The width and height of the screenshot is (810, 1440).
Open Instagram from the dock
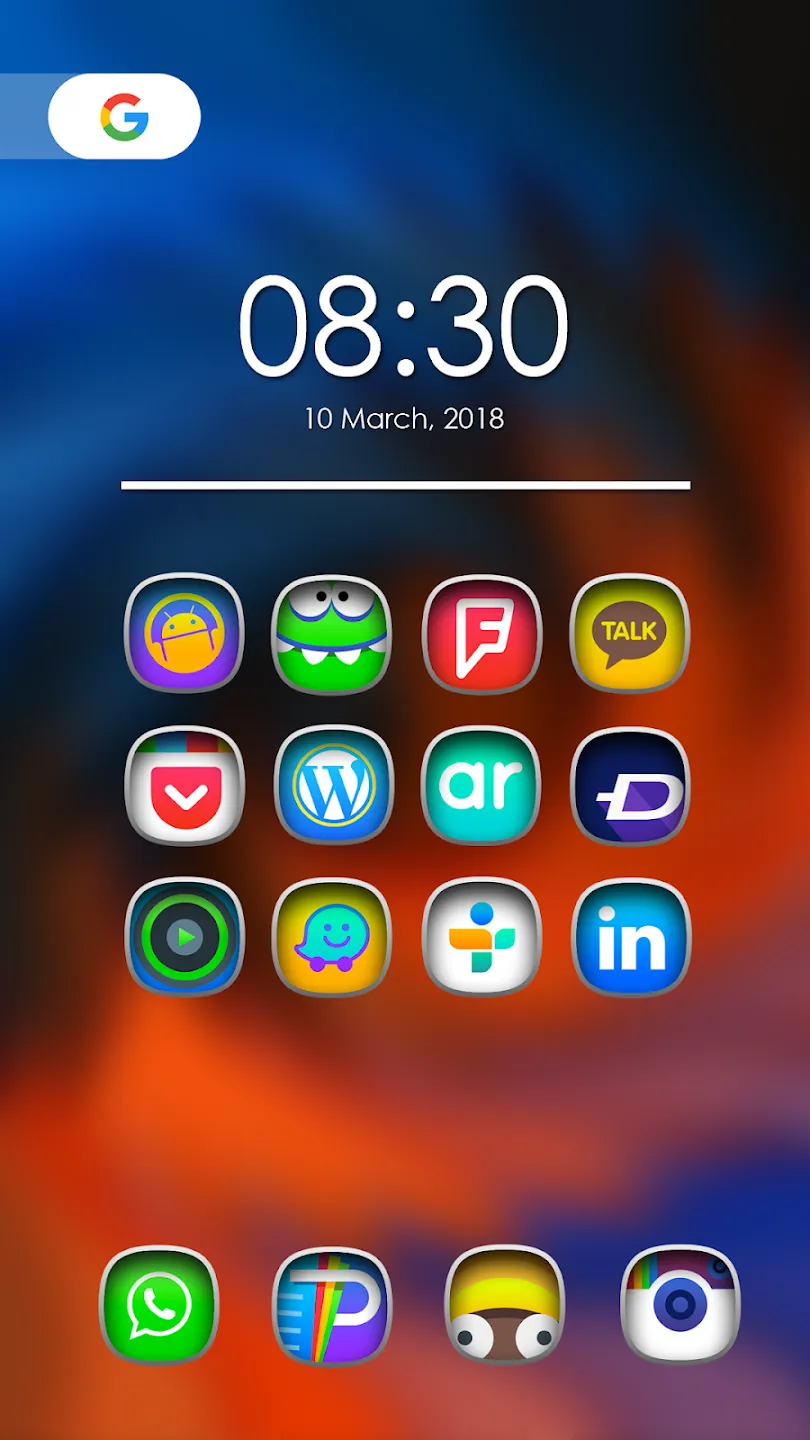(680, 1304)
